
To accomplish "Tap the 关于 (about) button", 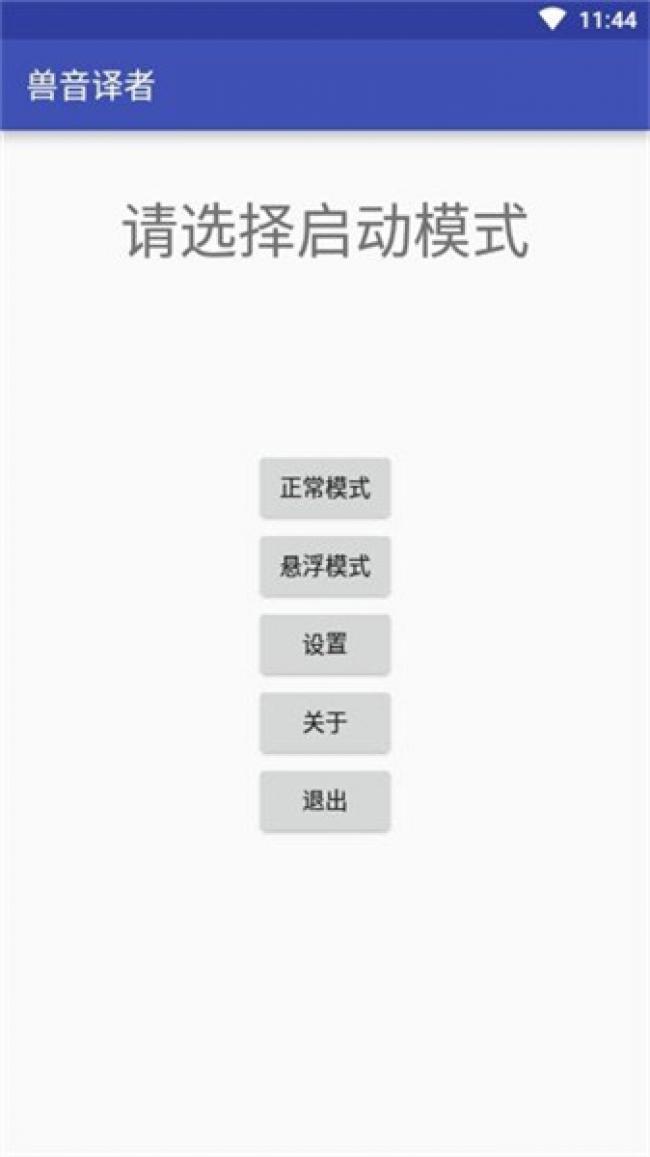I will point(325,723).
